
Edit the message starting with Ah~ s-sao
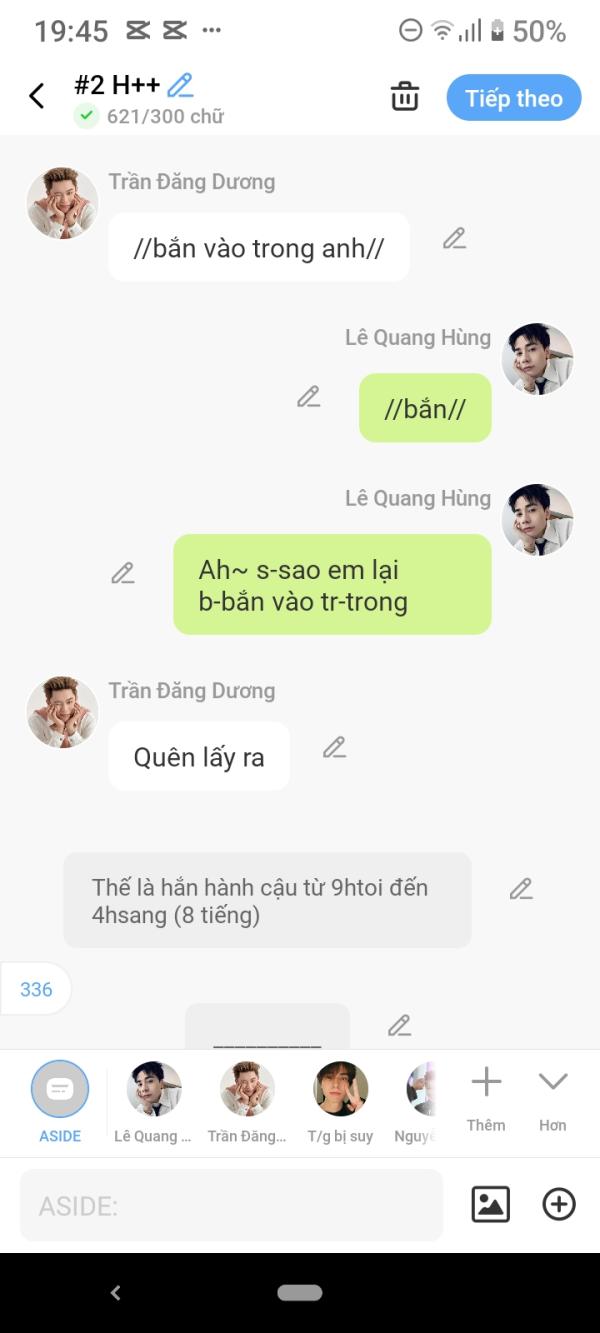click(123, 573)
